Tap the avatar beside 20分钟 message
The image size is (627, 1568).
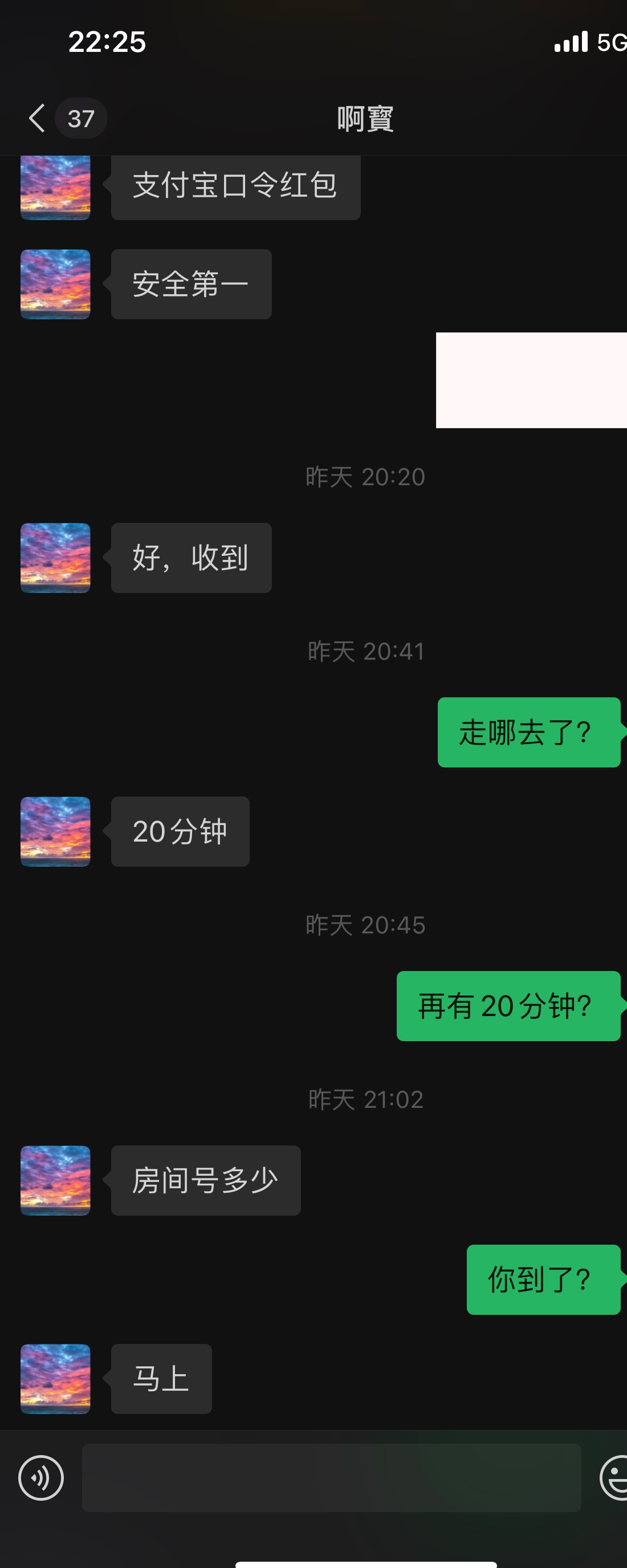55,832
